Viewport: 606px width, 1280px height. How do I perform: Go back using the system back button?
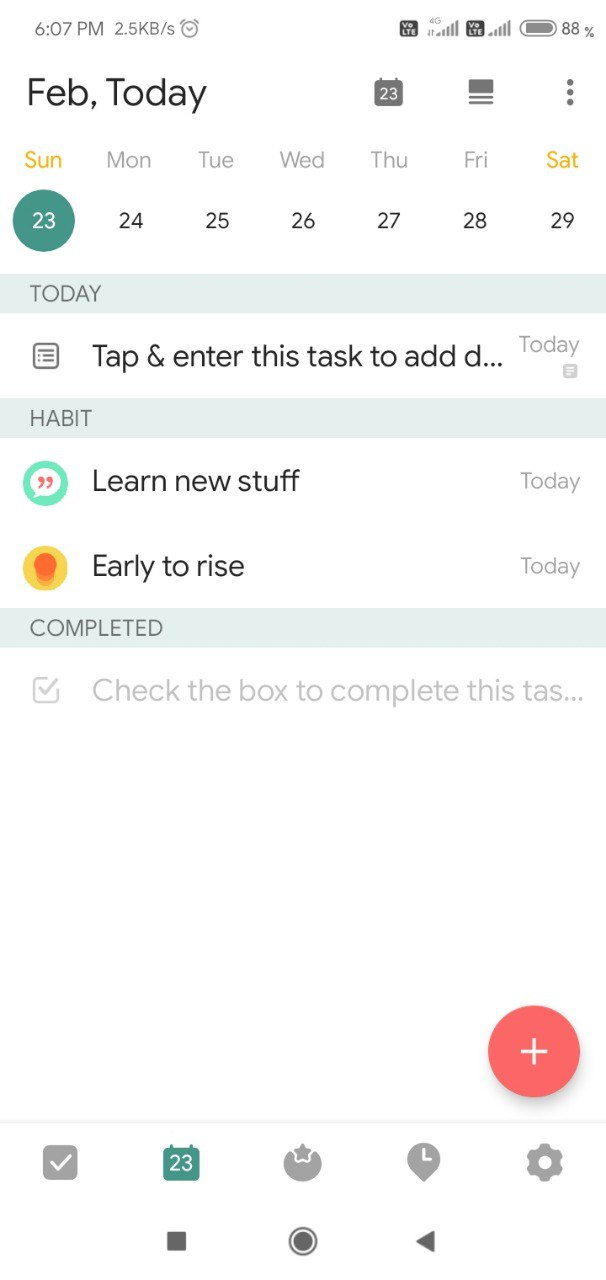(426, 1241)
